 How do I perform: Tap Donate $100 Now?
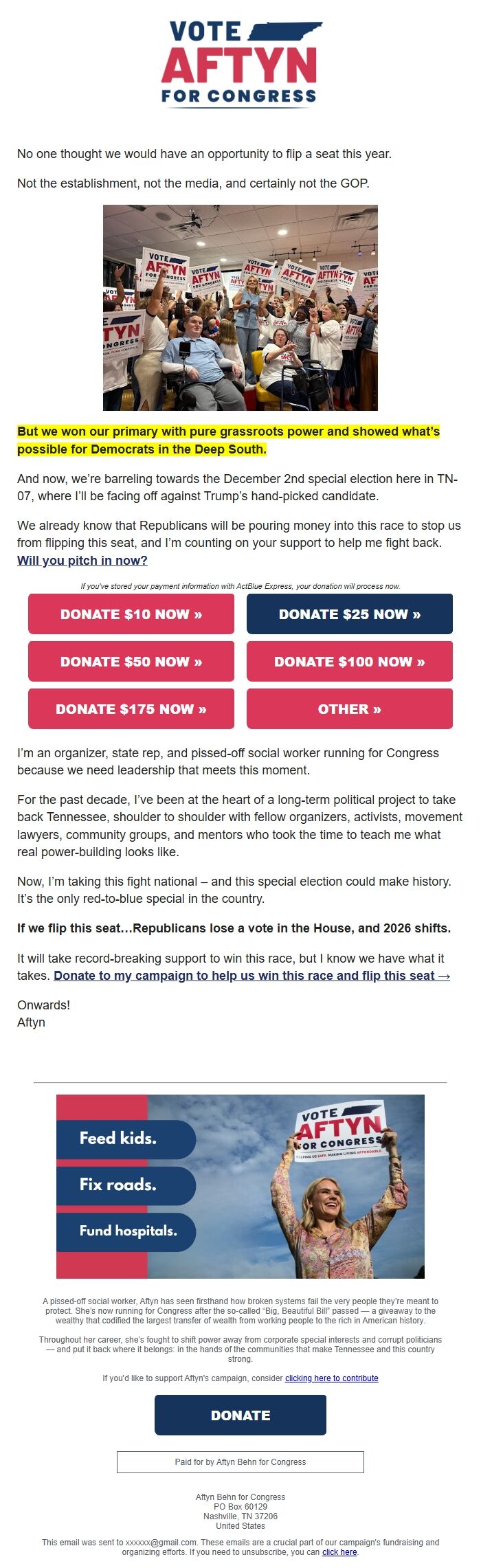coord(350,662)
